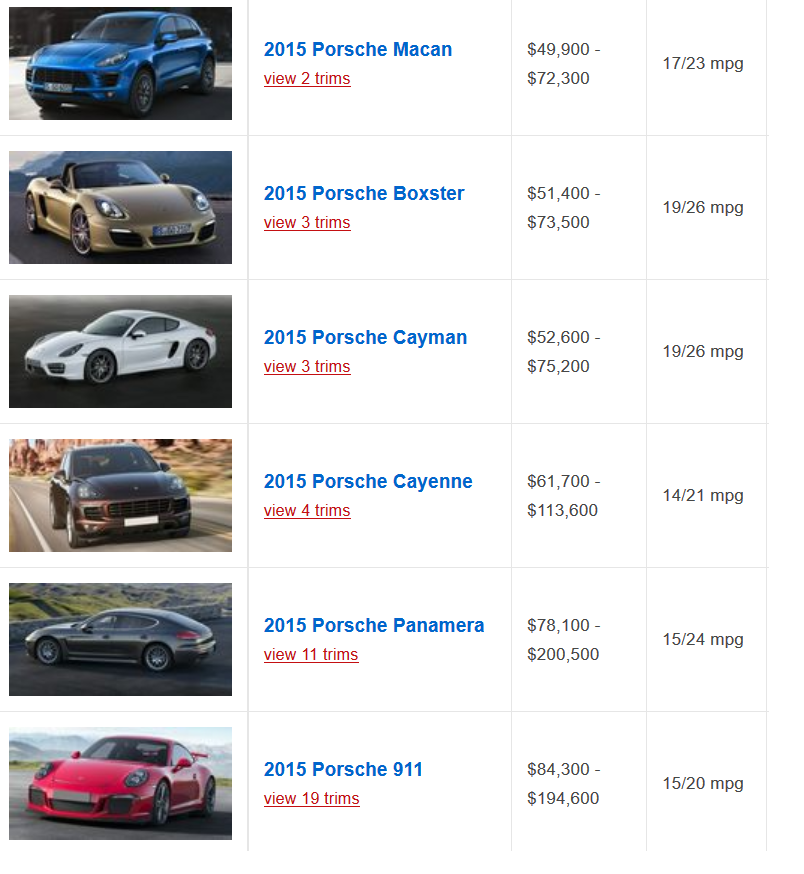
Task: Select the red Porsche 911 photo
Action: 120,784
